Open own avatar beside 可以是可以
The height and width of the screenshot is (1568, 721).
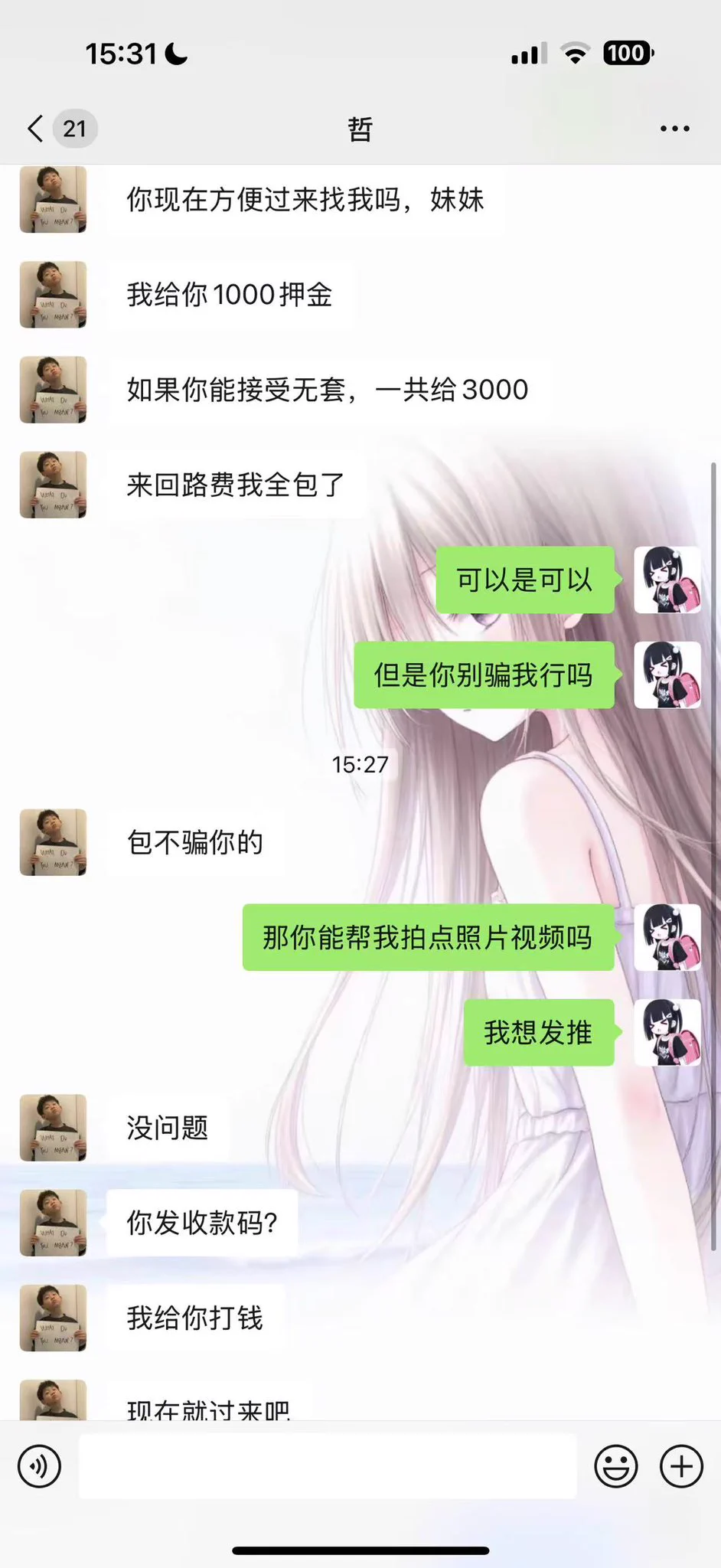coord(667,580)
